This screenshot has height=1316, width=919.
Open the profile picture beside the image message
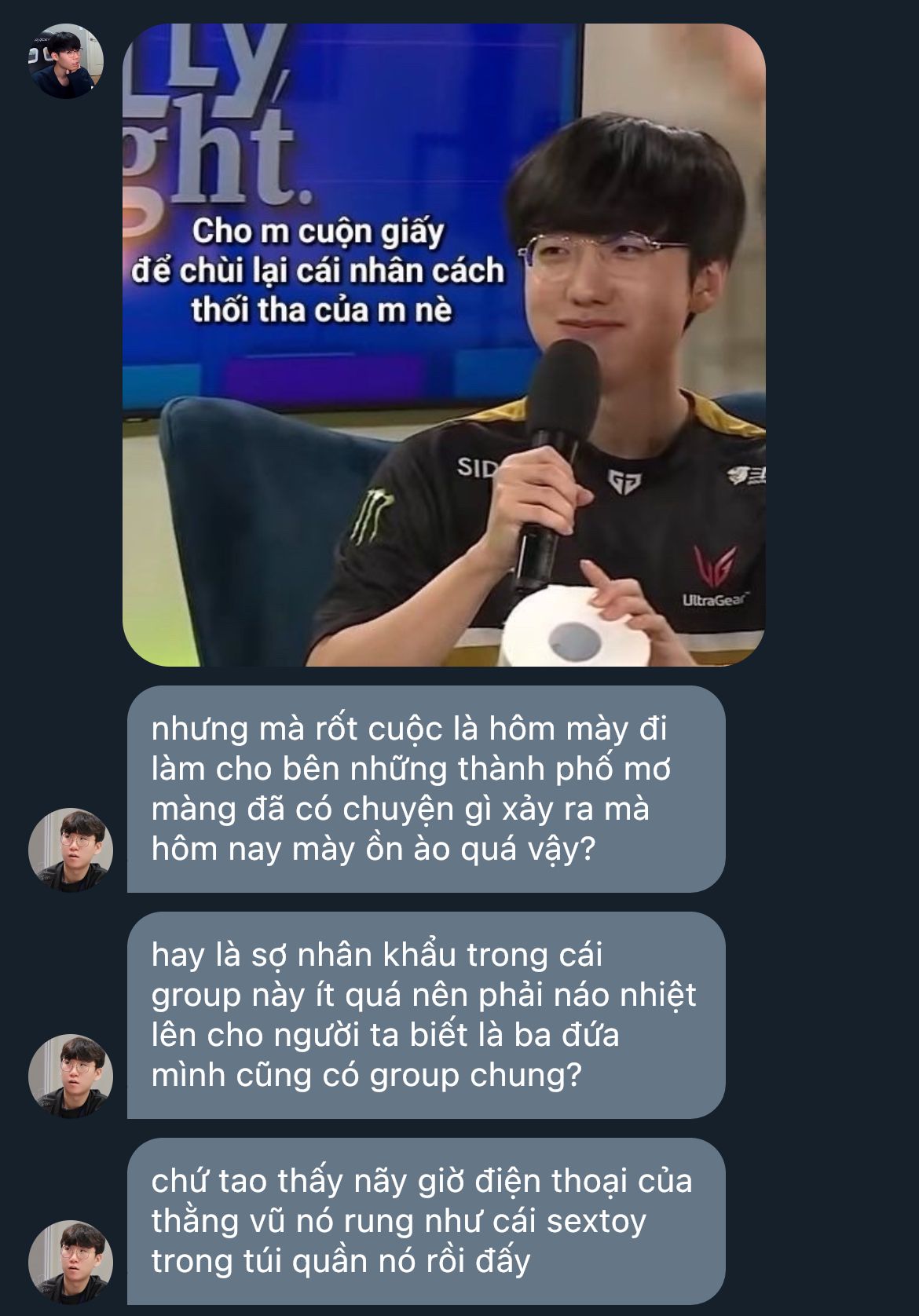tap(67, 61)
